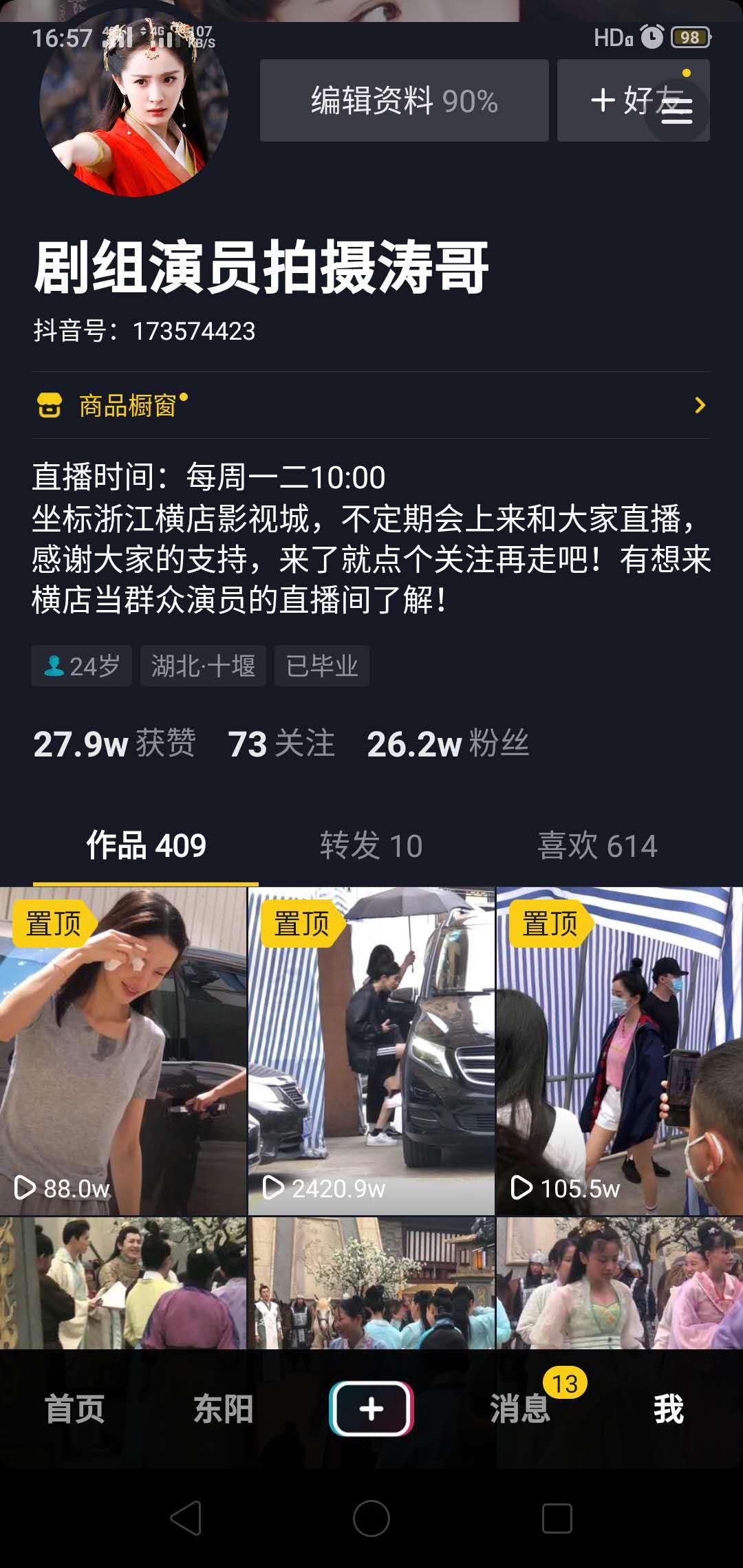Tap the system back button
The height and width of the screenshot is (1568, 743).
[186, 1518]
